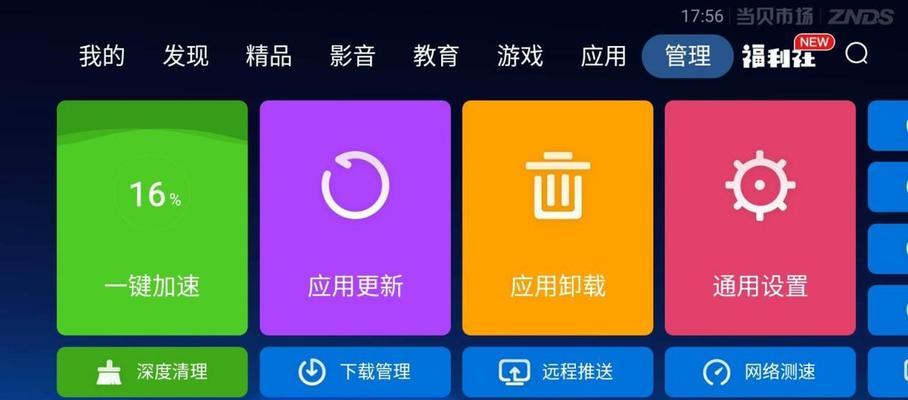The width and height of the screenshot is (908, 400).
Task: Open 通用设置 general settings
Action: click(x=760, y=217)
